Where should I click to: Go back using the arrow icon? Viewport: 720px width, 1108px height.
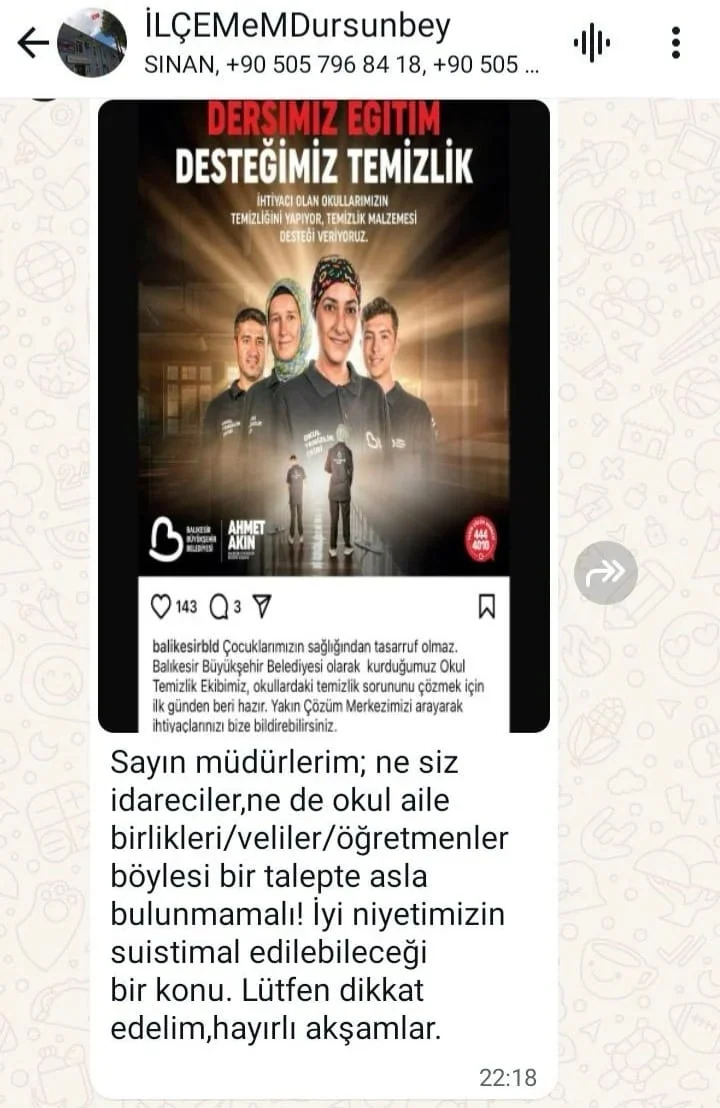pos(32,43)
